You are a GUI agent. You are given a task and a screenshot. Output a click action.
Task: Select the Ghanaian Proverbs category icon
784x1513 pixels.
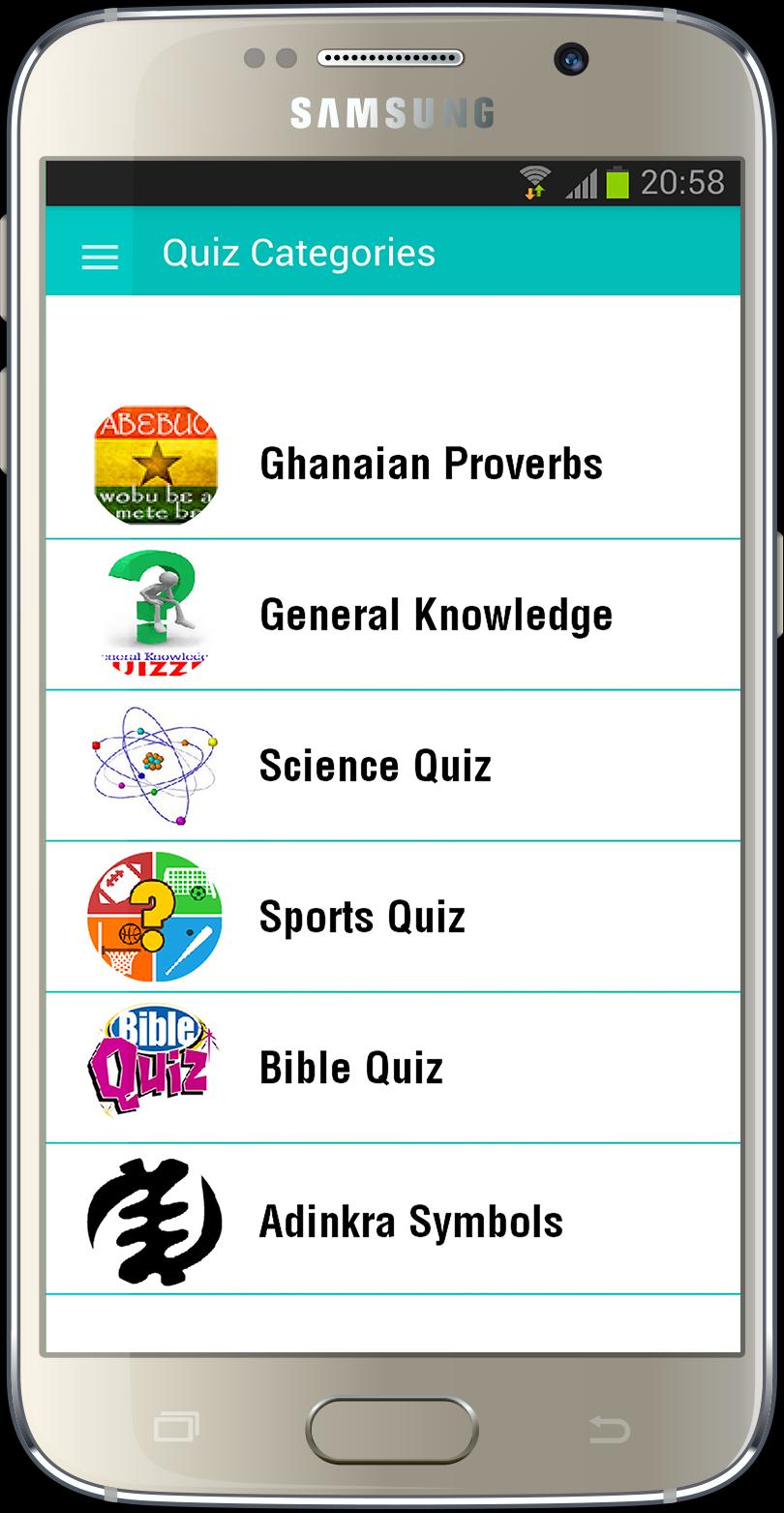tap(156, 463)
